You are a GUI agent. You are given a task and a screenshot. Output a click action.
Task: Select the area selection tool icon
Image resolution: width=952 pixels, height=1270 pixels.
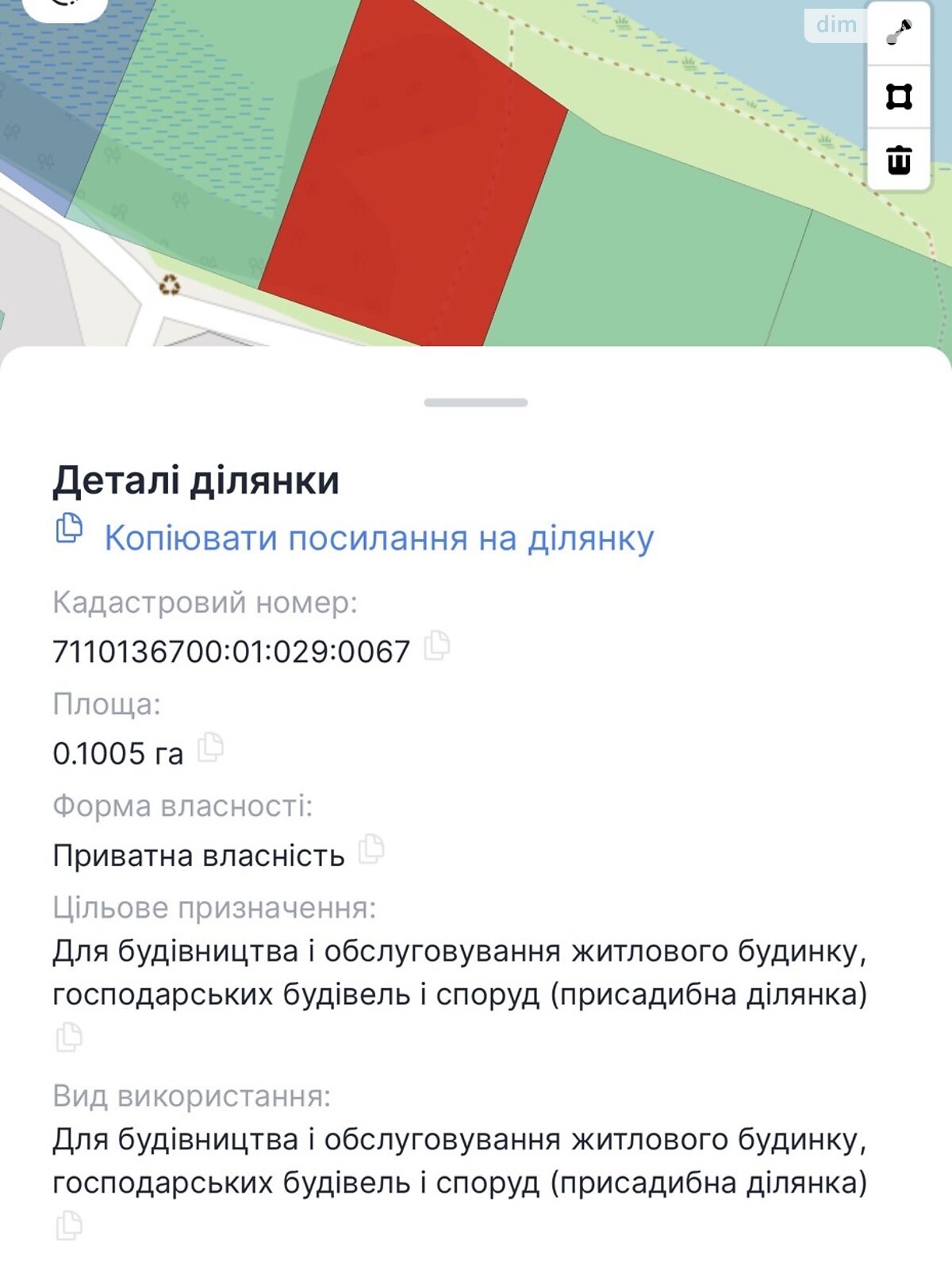tap(897, 97)
